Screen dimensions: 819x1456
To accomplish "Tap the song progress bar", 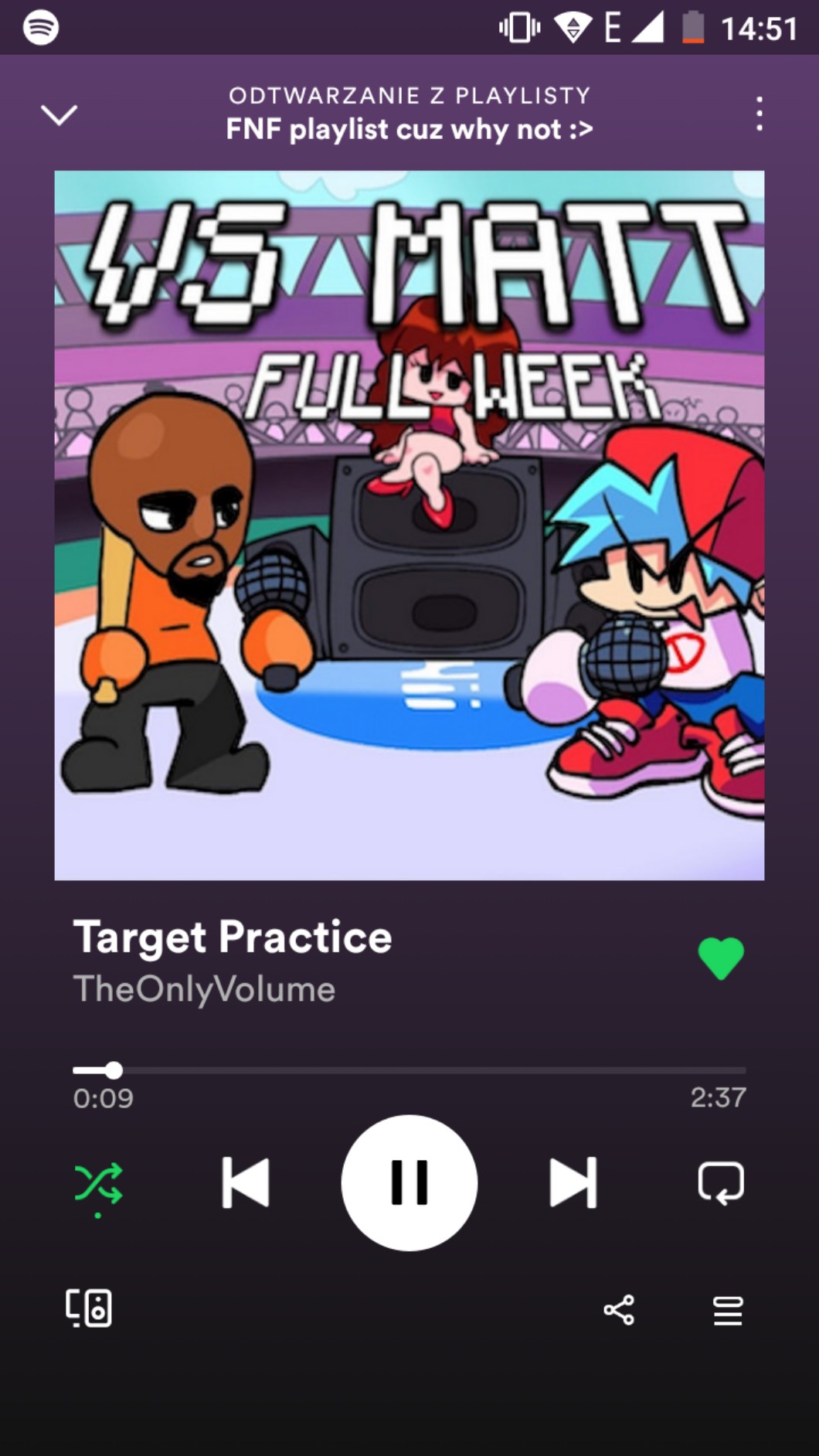I will (409, 1070).
